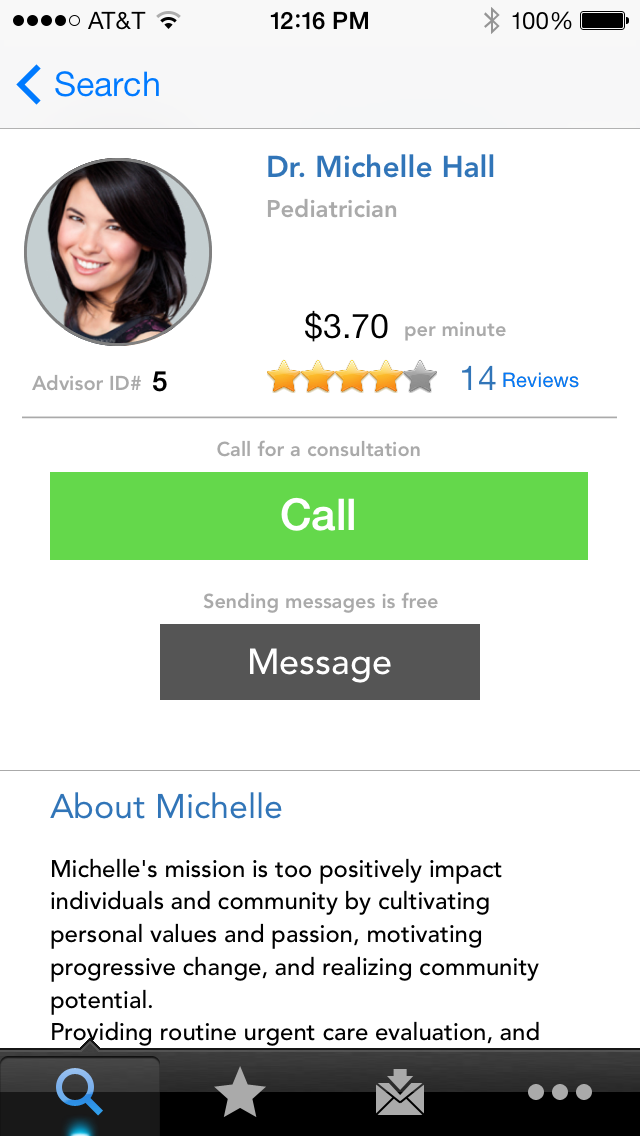Open the more options tab

tap(560, 1092)
